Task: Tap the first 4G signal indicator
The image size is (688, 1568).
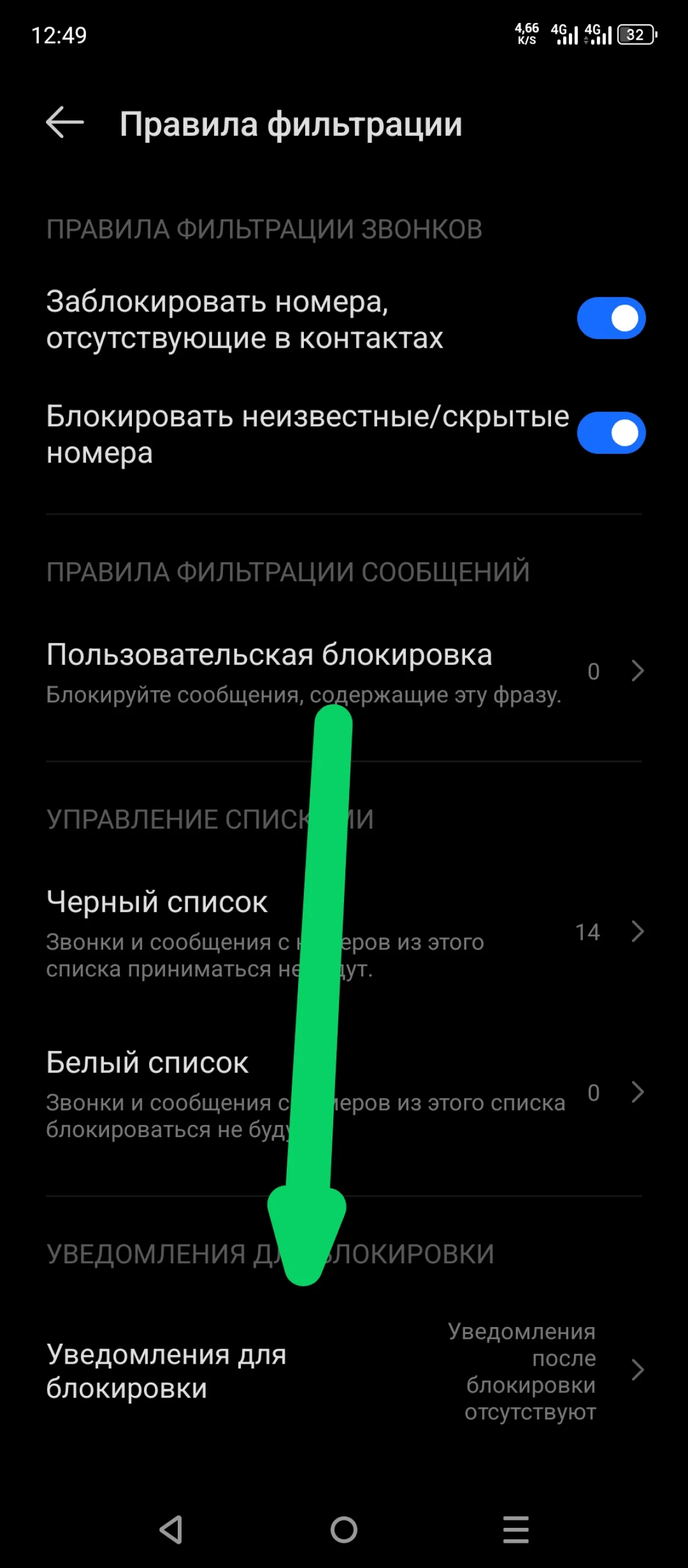Action: click(x=565, y=33)
